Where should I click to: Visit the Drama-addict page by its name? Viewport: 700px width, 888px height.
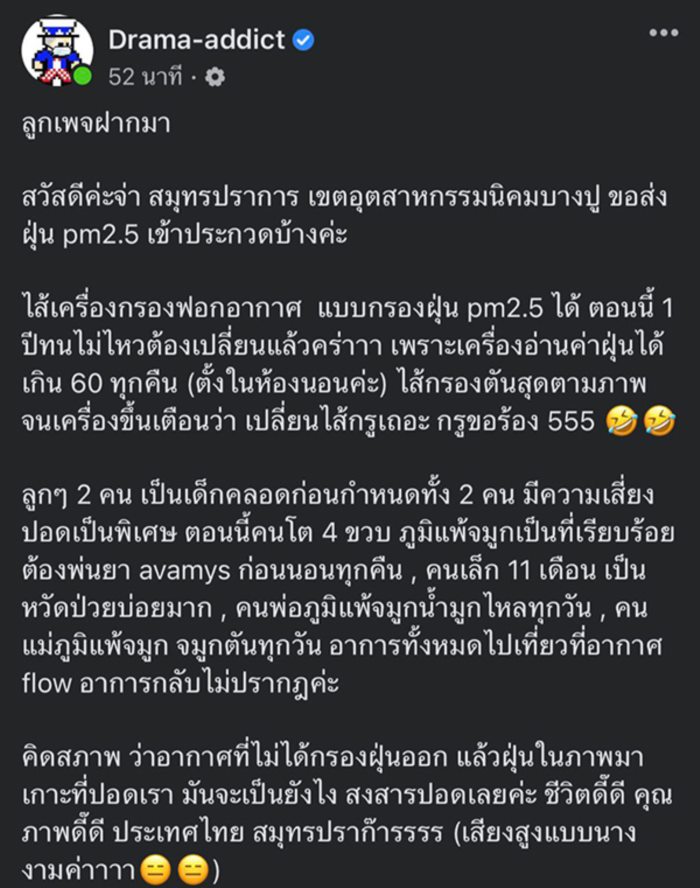[196, 40]
